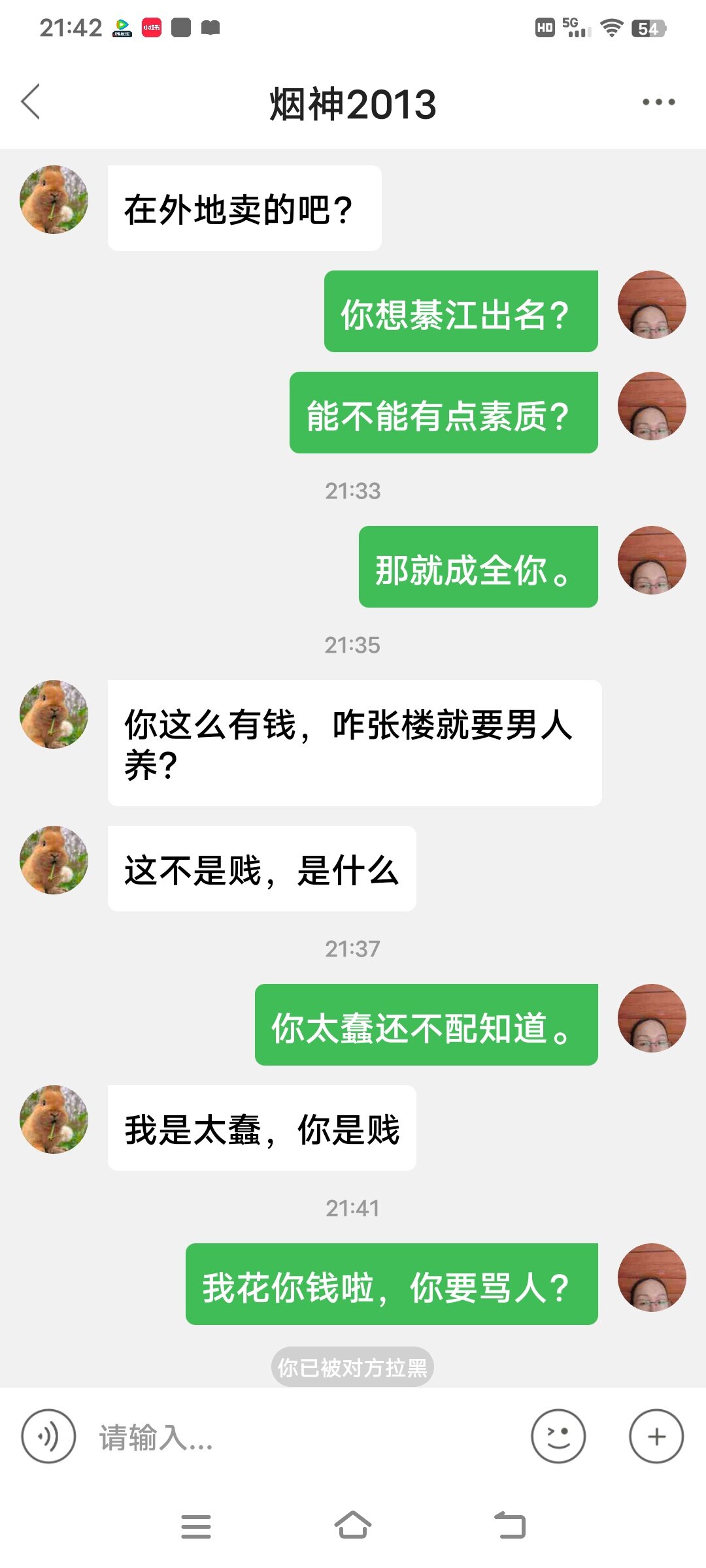Tap system home button

(353, 1526)
